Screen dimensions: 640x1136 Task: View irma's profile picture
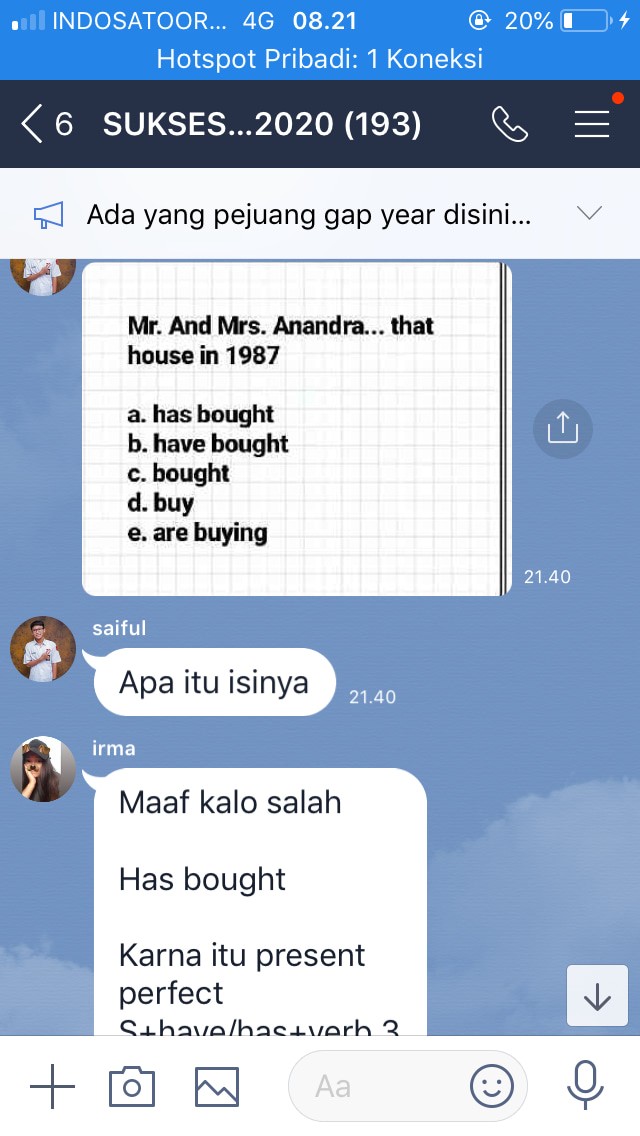tap(43, 769)
